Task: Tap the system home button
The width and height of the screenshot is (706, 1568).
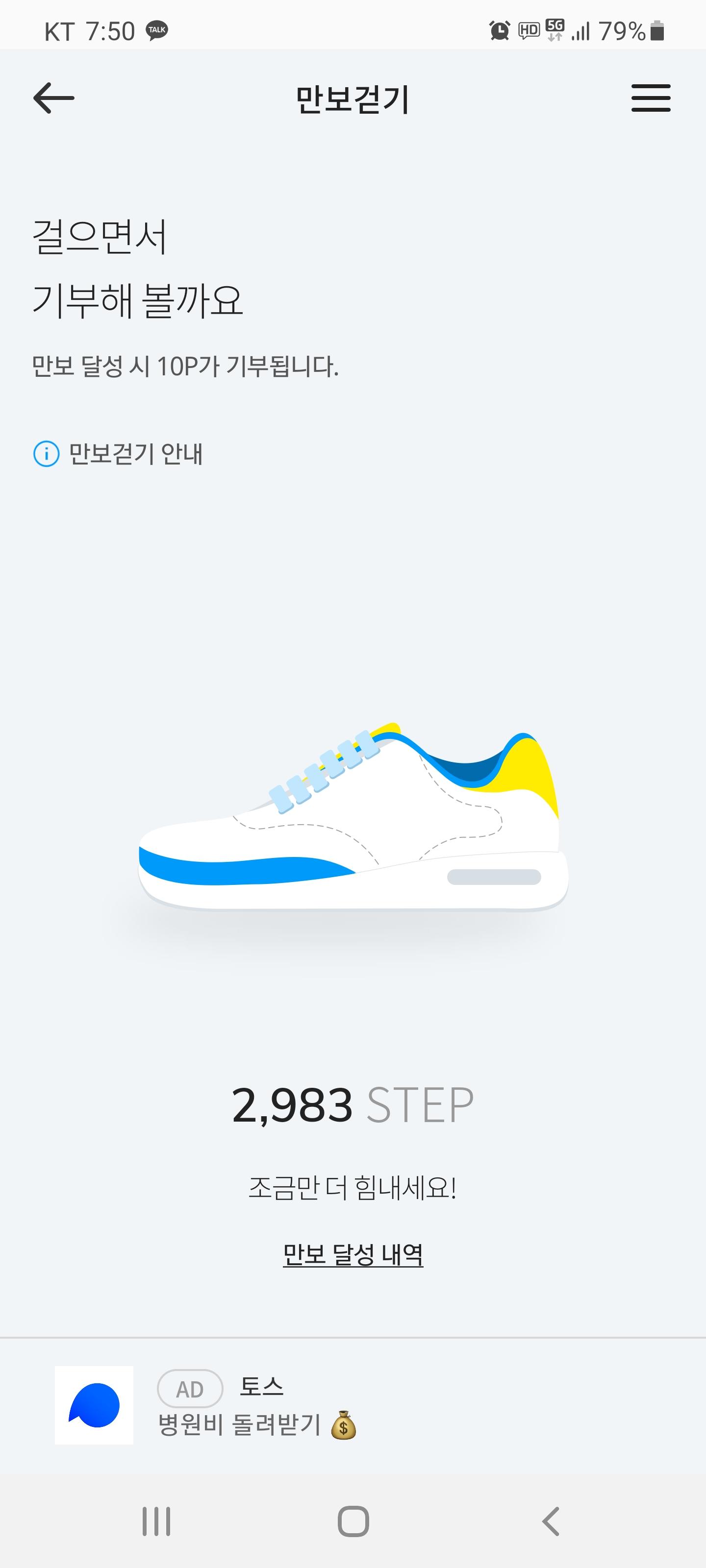Action: pos(353,1521)
